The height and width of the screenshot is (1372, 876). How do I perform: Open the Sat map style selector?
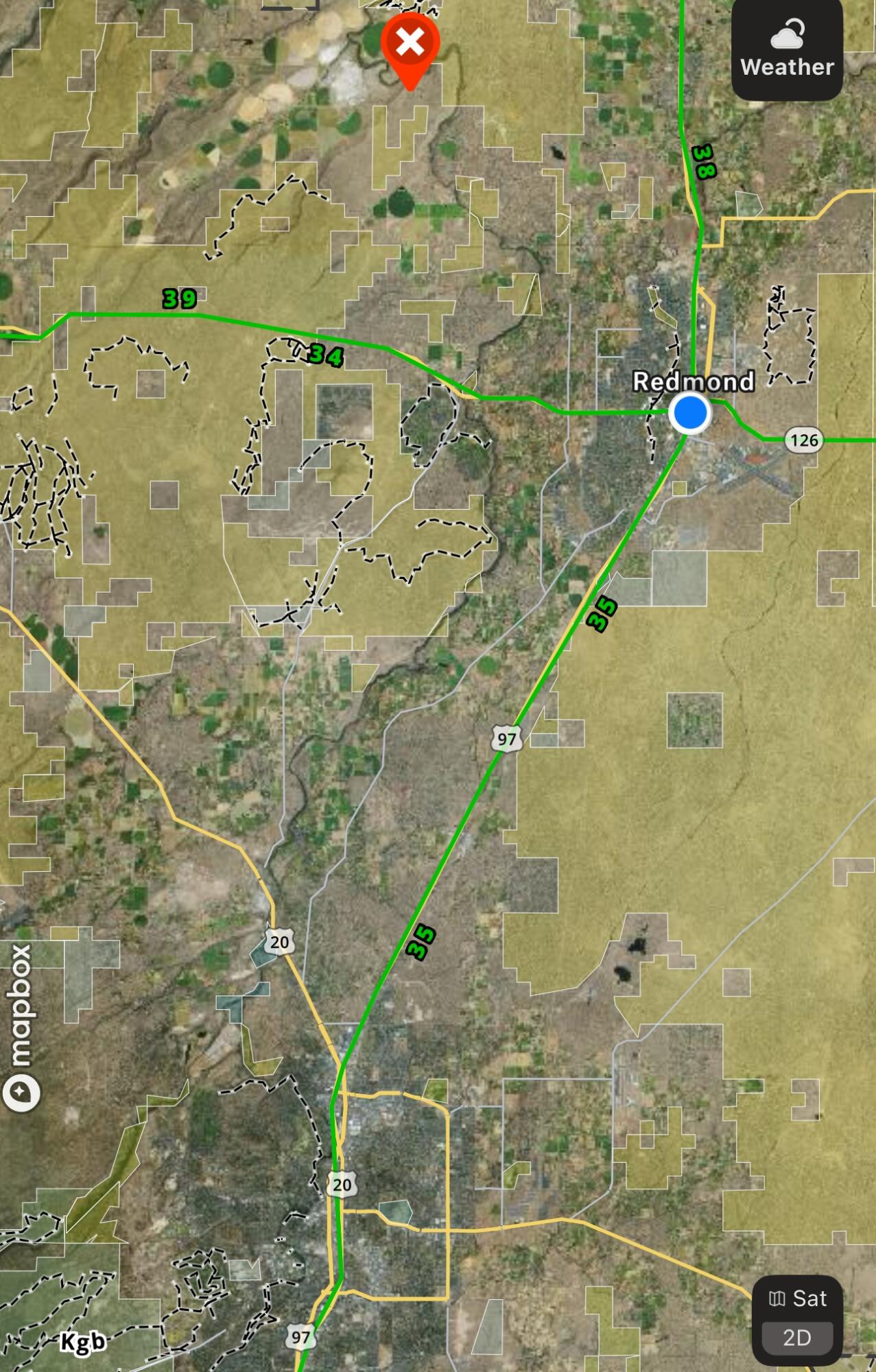tap(797, 1298)
